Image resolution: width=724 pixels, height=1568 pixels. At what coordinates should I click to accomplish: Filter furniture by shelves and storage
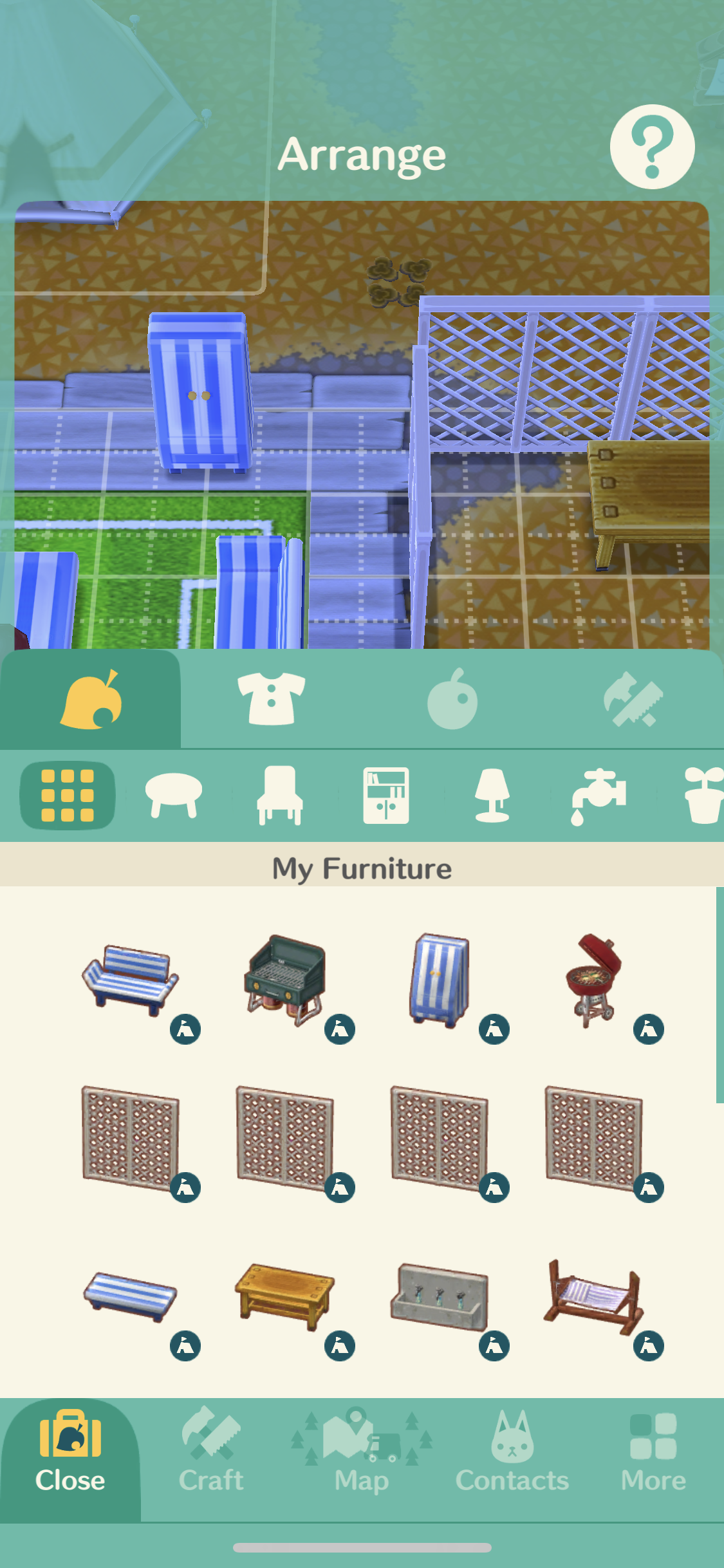pyautogui.click(x=386, y=796)
